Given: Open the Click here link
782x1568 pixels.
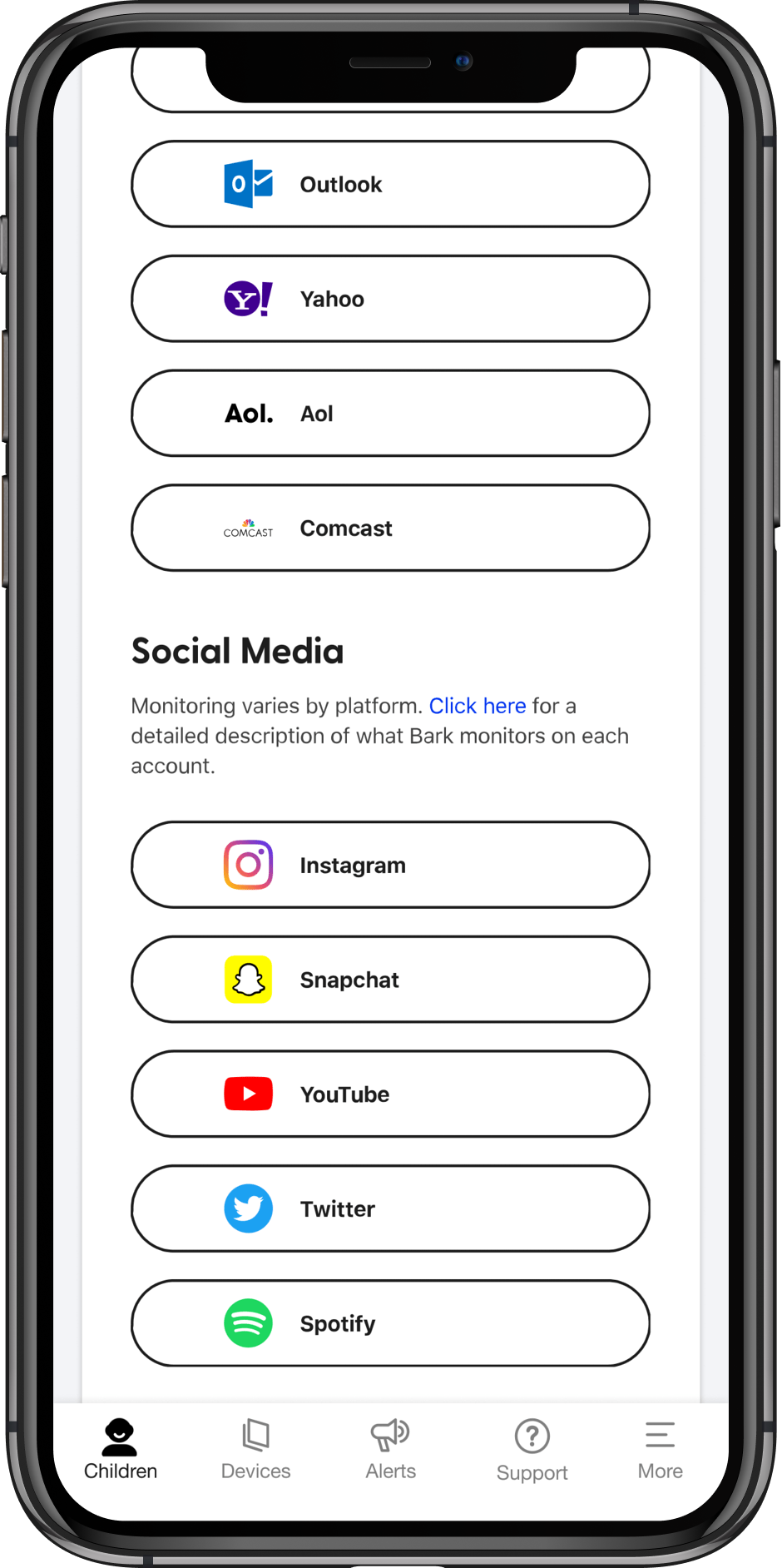Looking at the screenshot, I should (478, 706).
